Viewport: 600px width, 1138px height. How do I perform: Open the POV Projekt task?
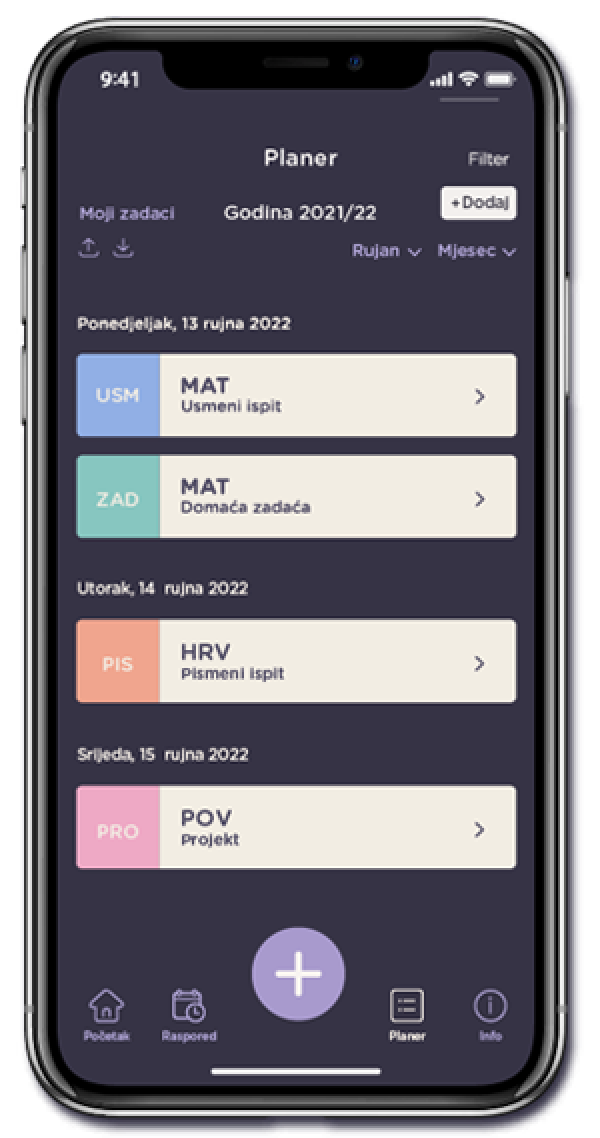pyautogui.click(x=297, y=827)
